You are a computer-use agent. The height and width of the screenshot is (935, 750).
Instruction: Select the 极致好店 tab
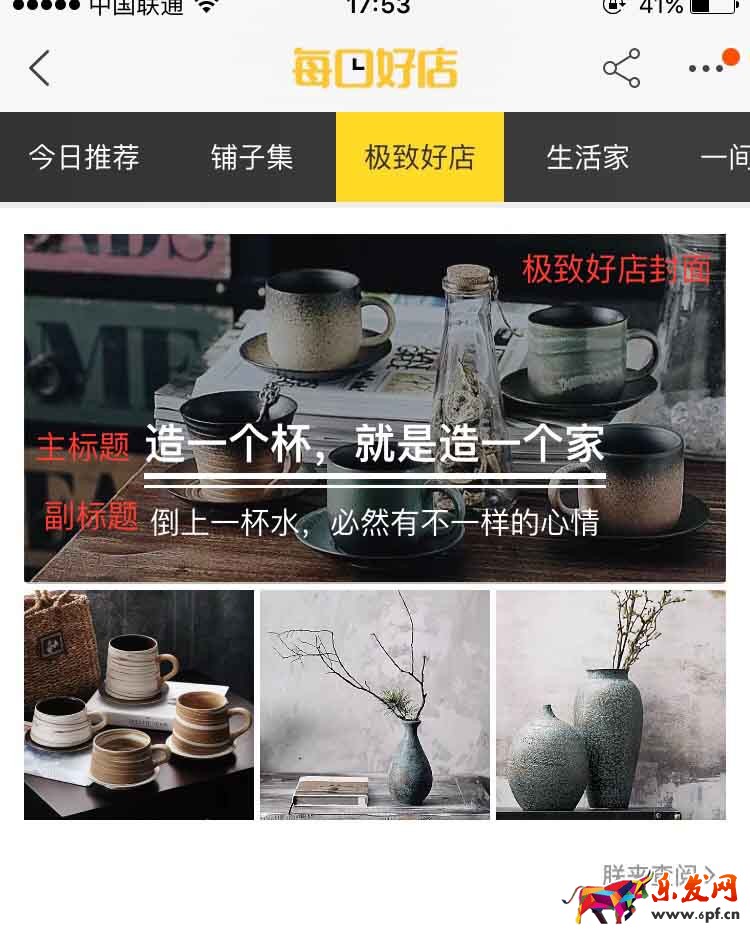point(420,158)
